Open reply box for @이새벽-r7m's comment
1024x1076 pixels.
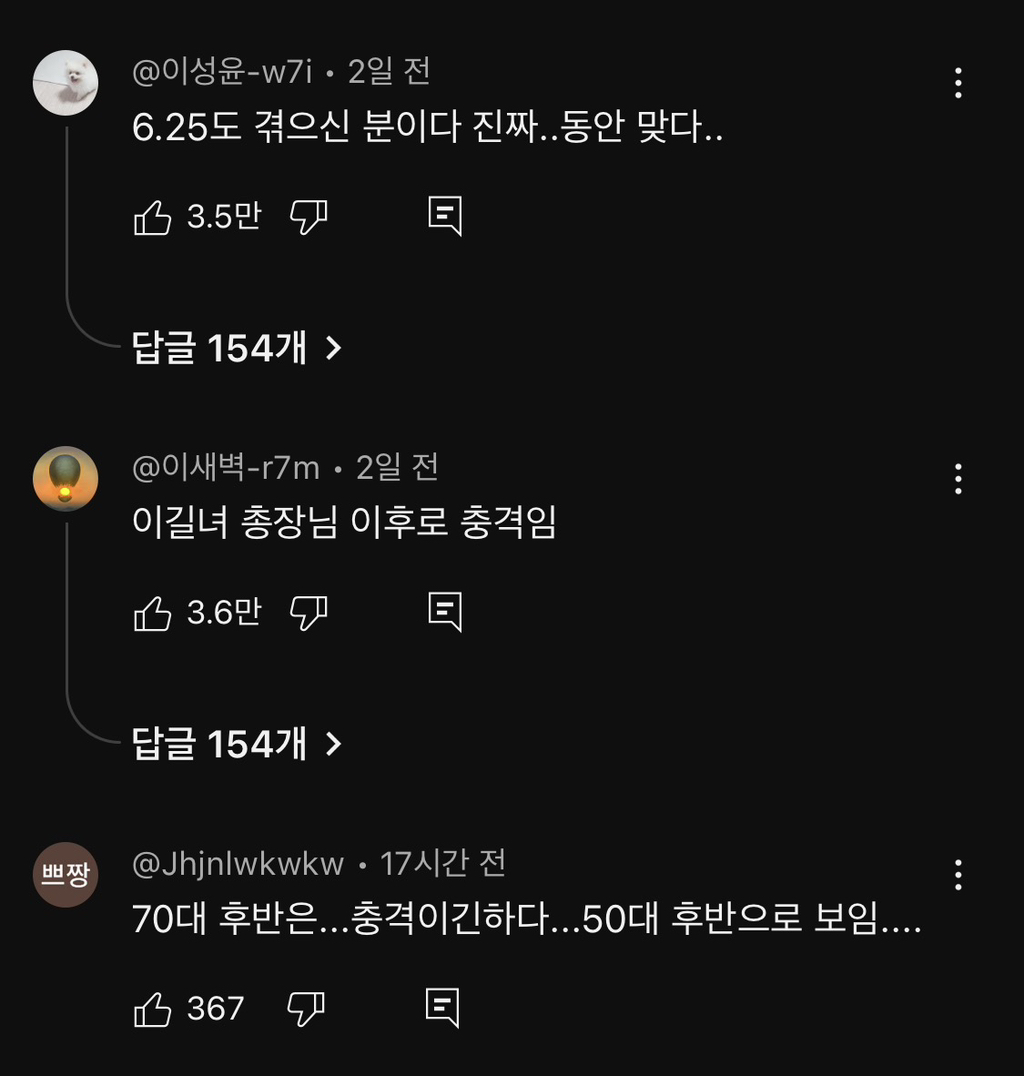tap(446, 613)
